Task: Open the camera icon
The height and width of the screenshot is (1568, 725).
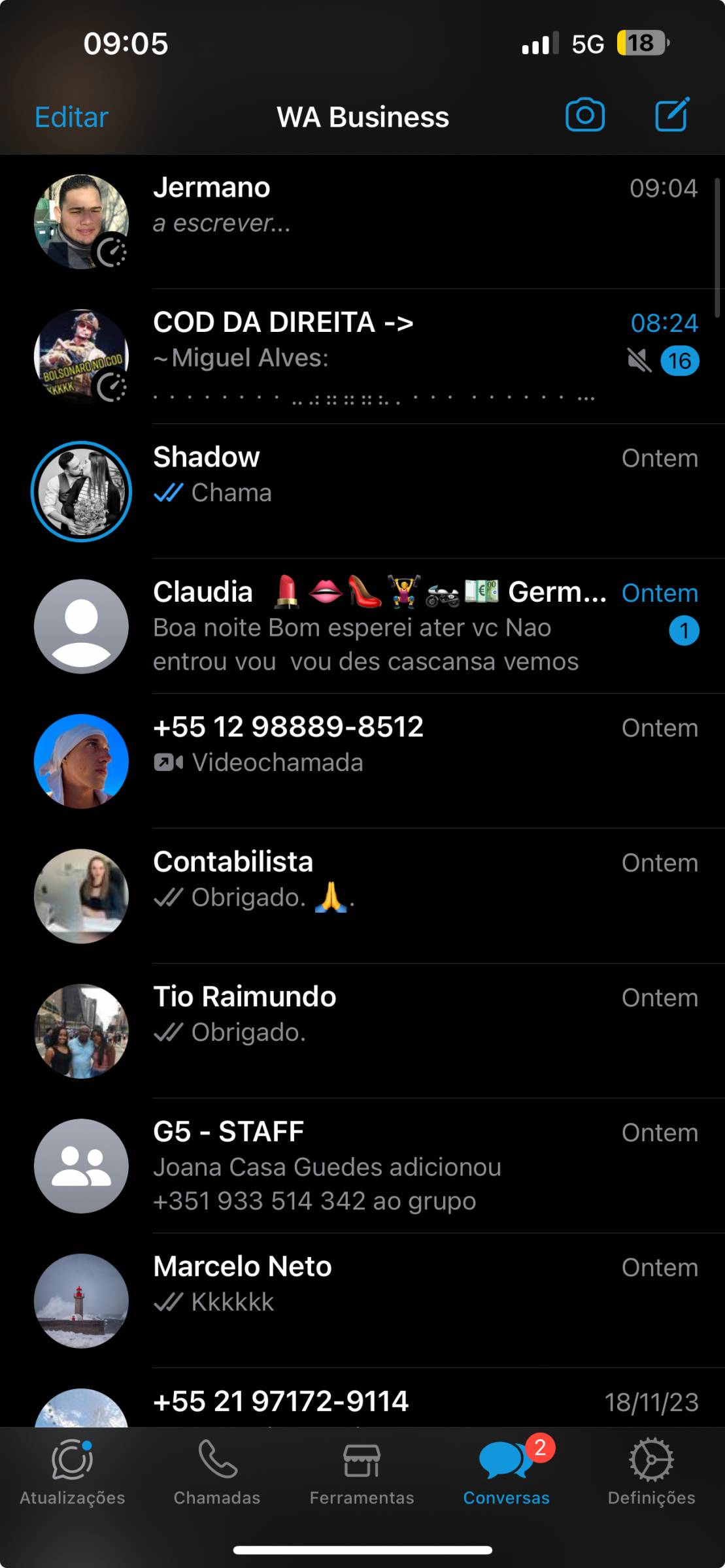Action: click(x=584, y=116)
